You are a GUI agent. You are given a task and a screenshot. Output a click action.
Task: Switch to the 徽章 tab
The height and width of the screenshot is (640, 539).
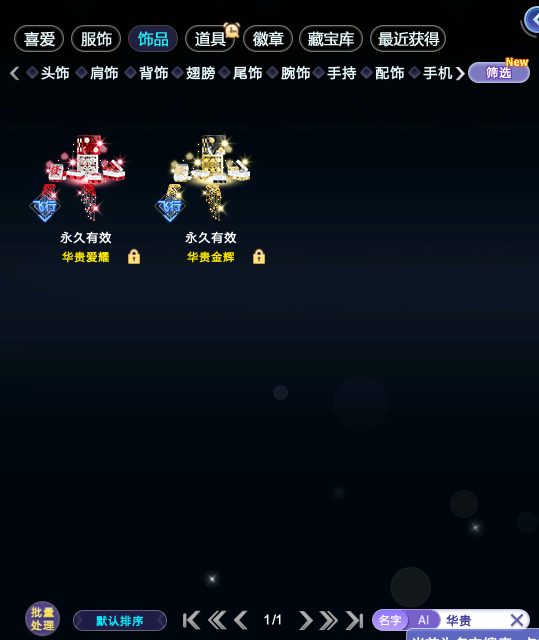(x=268, y=39)
